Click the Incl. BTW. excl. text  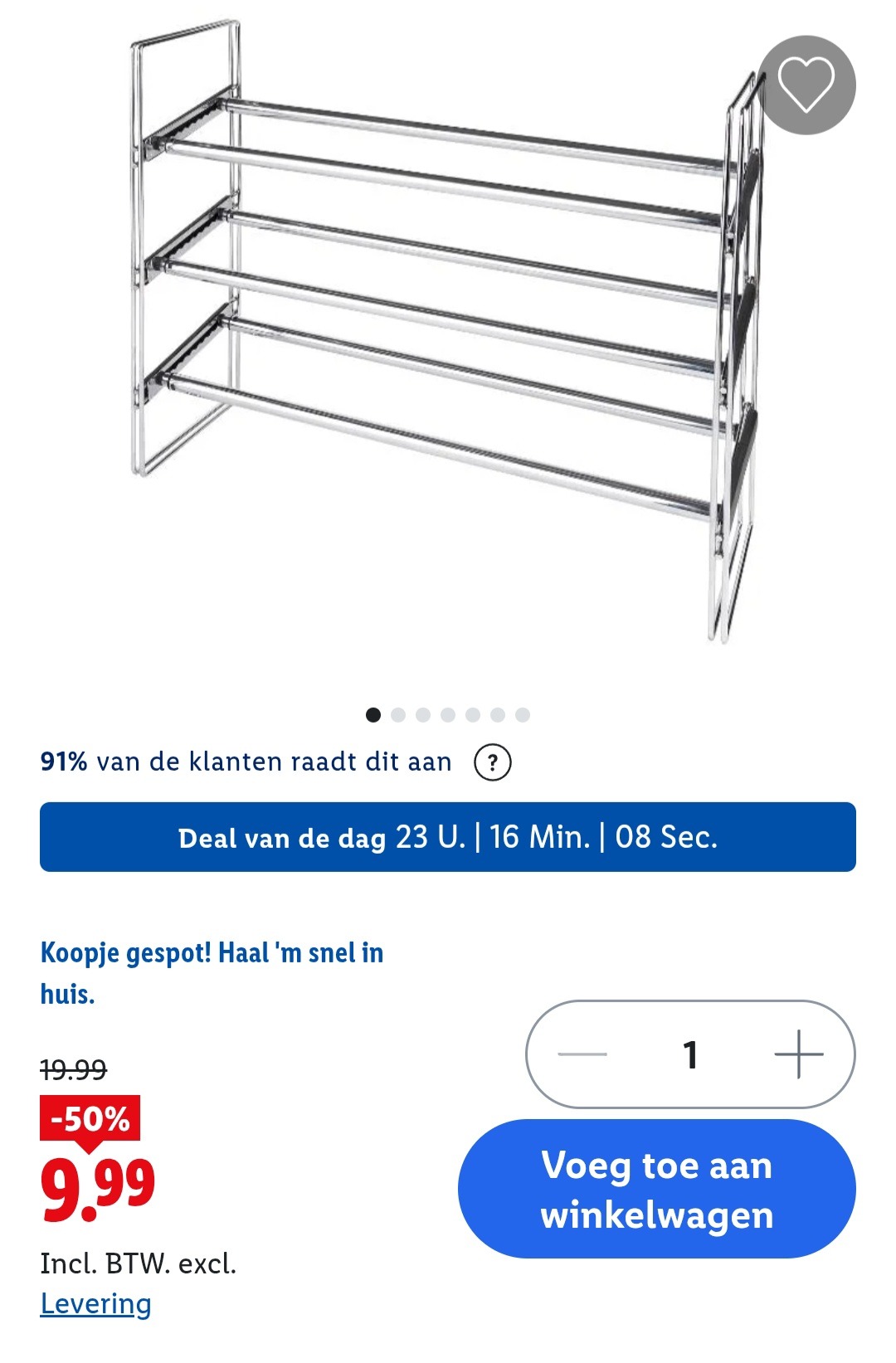[139, 1265]
